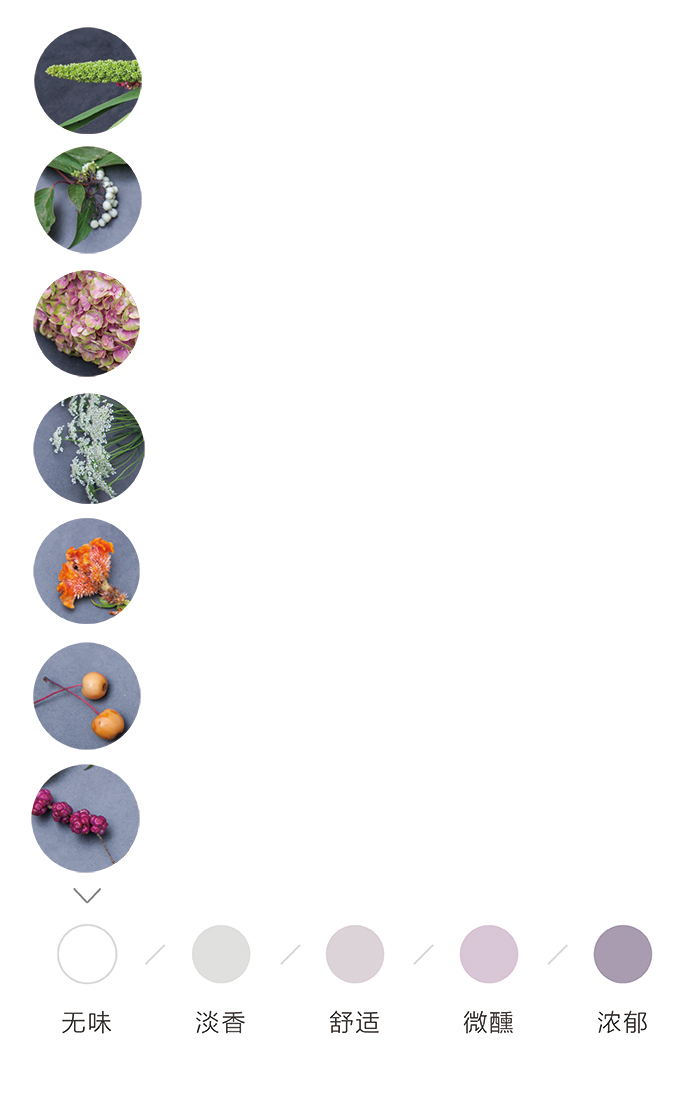The image size is (690, 1098).
Task: Select the white berries with leaves thumbnail
Action: pyautogui.click(x=87, y=200)
